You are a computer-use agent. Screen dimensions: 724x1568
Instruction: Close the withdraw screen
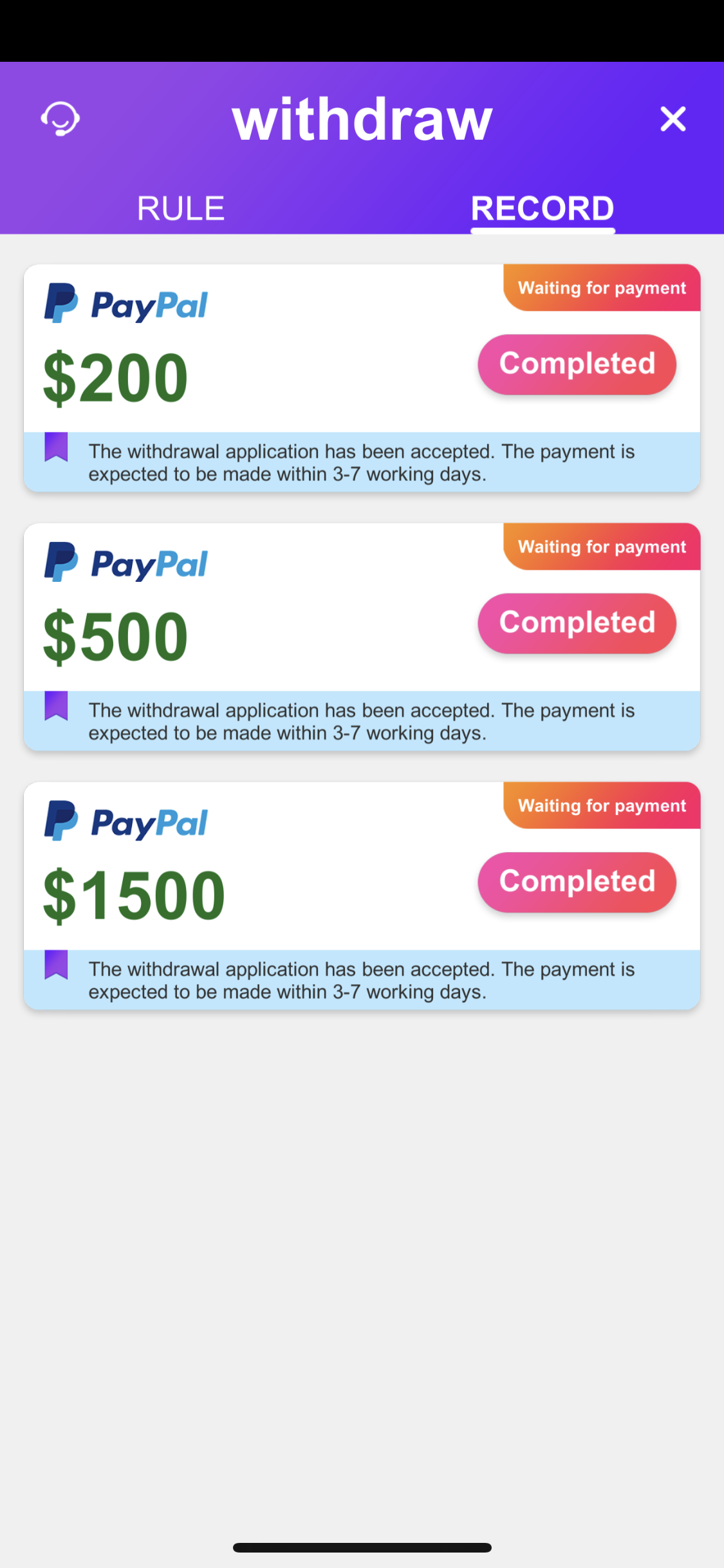tap(673, 119)
